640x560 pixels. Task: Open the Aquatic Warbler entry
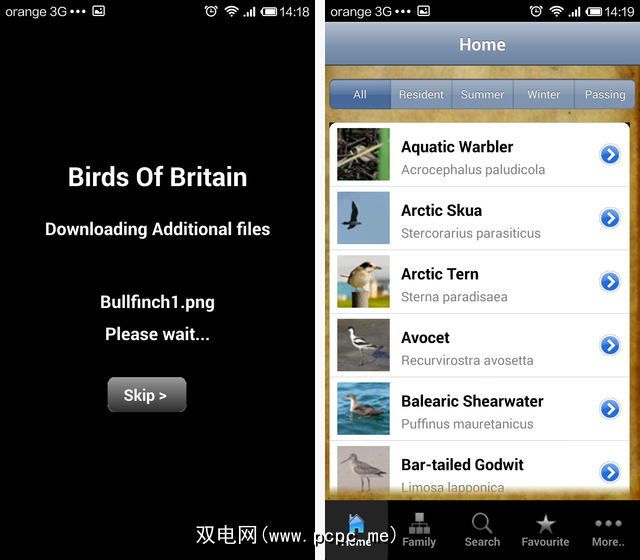coord(480,156)
